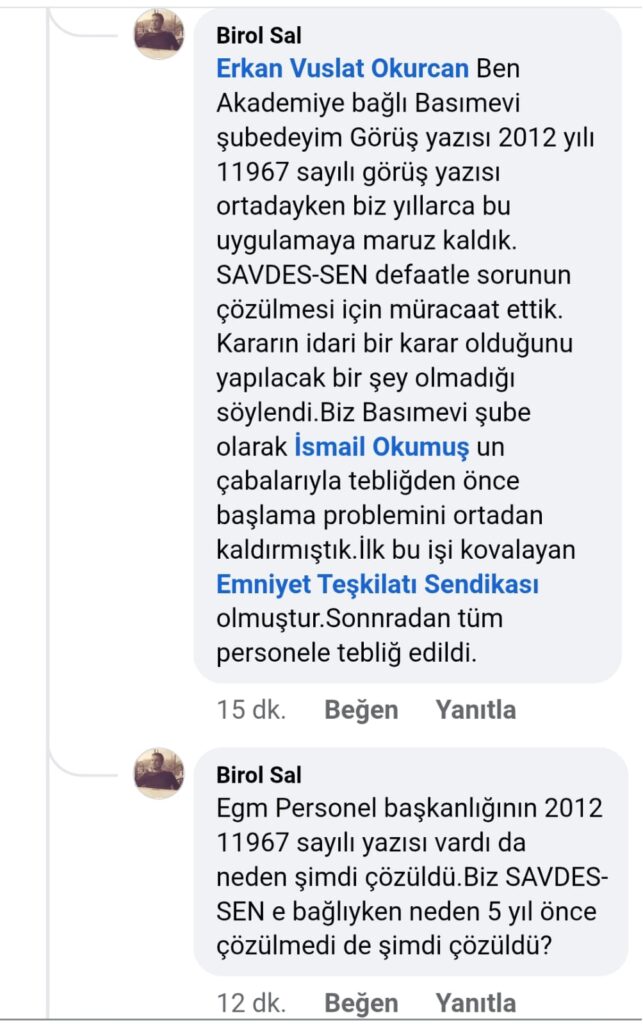Tap Birol Sal's avatar on the second comment
The height and width of the screenshot is (1024, 643).
(159, 774)
